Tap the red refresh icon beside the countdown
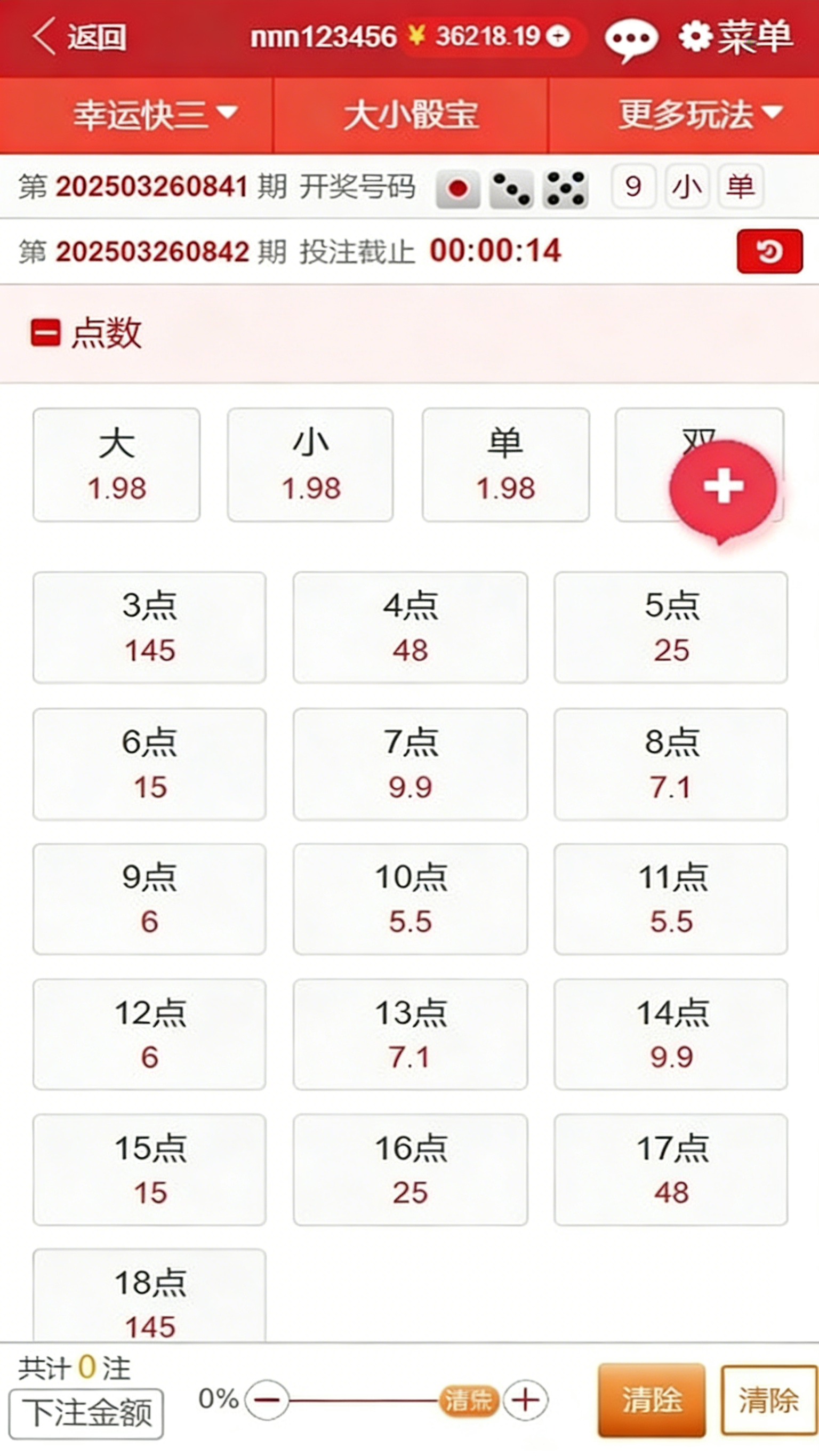Viewport: 819px width, 1456px height. pos(769,252)
